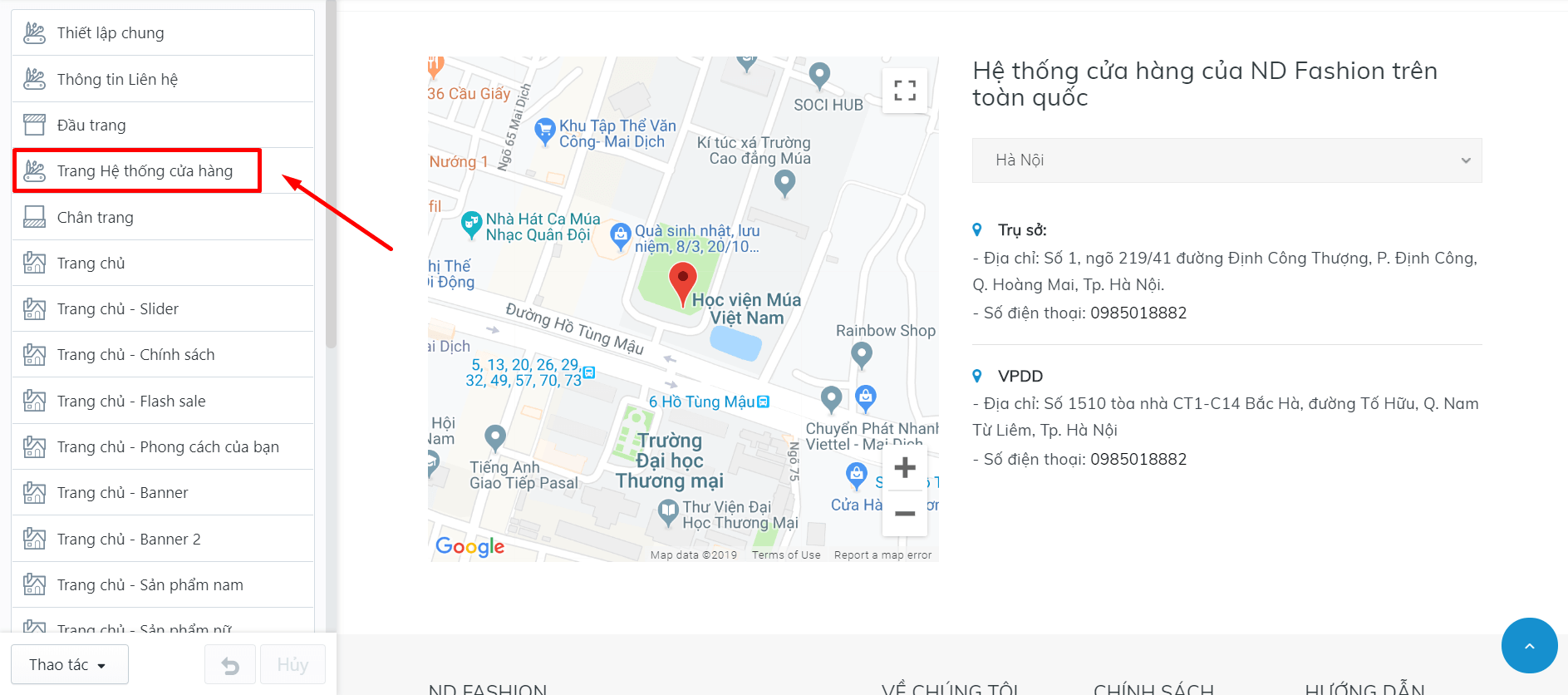Select the Chân trang item

click(x=163, y=217)
